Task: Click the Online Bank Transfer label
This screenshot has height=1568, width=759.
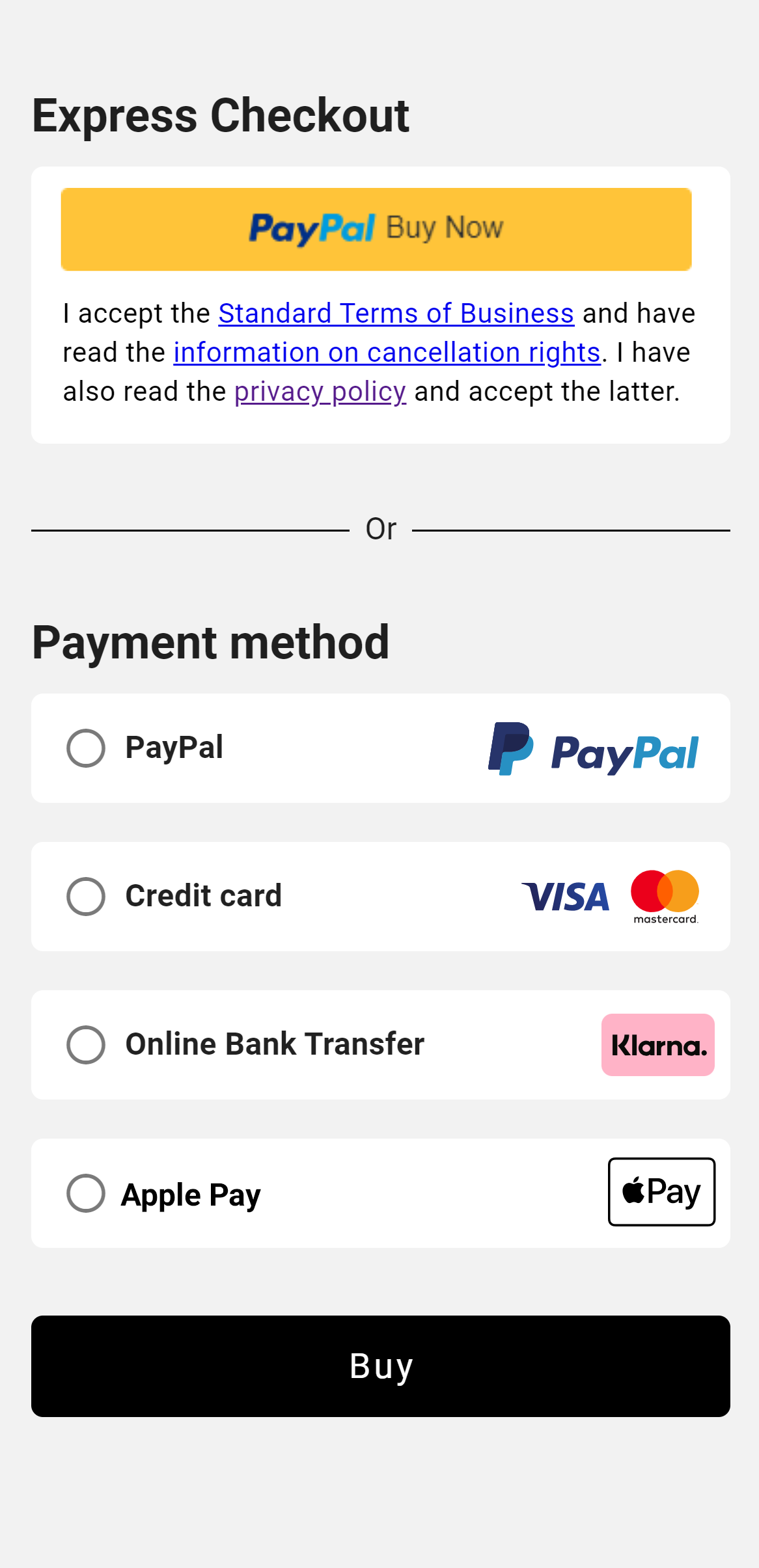Action: [x=274, y=1044]
